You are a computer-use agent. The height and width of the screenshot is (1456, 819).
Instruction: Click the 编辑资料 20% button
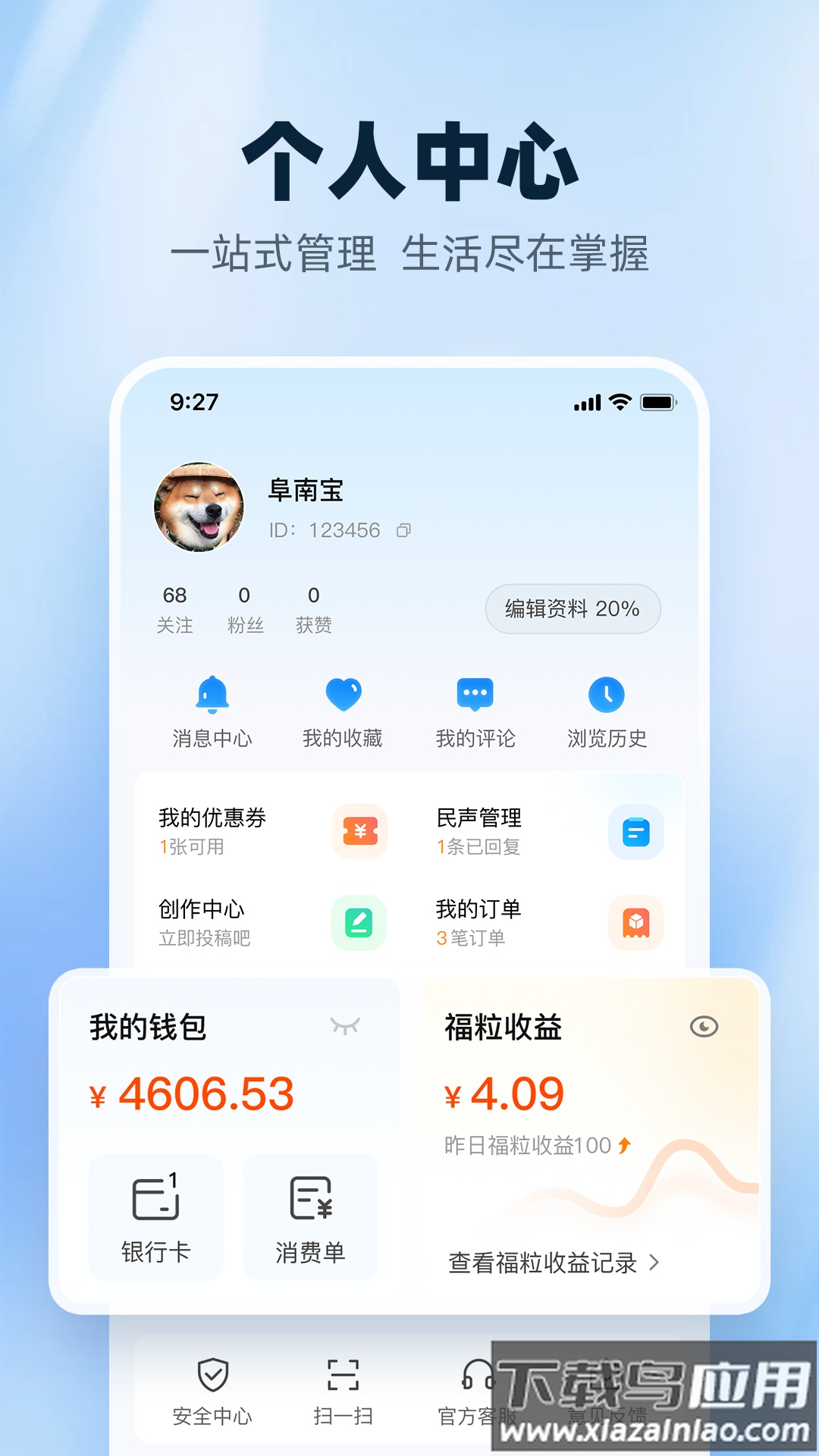click(572, 608)
